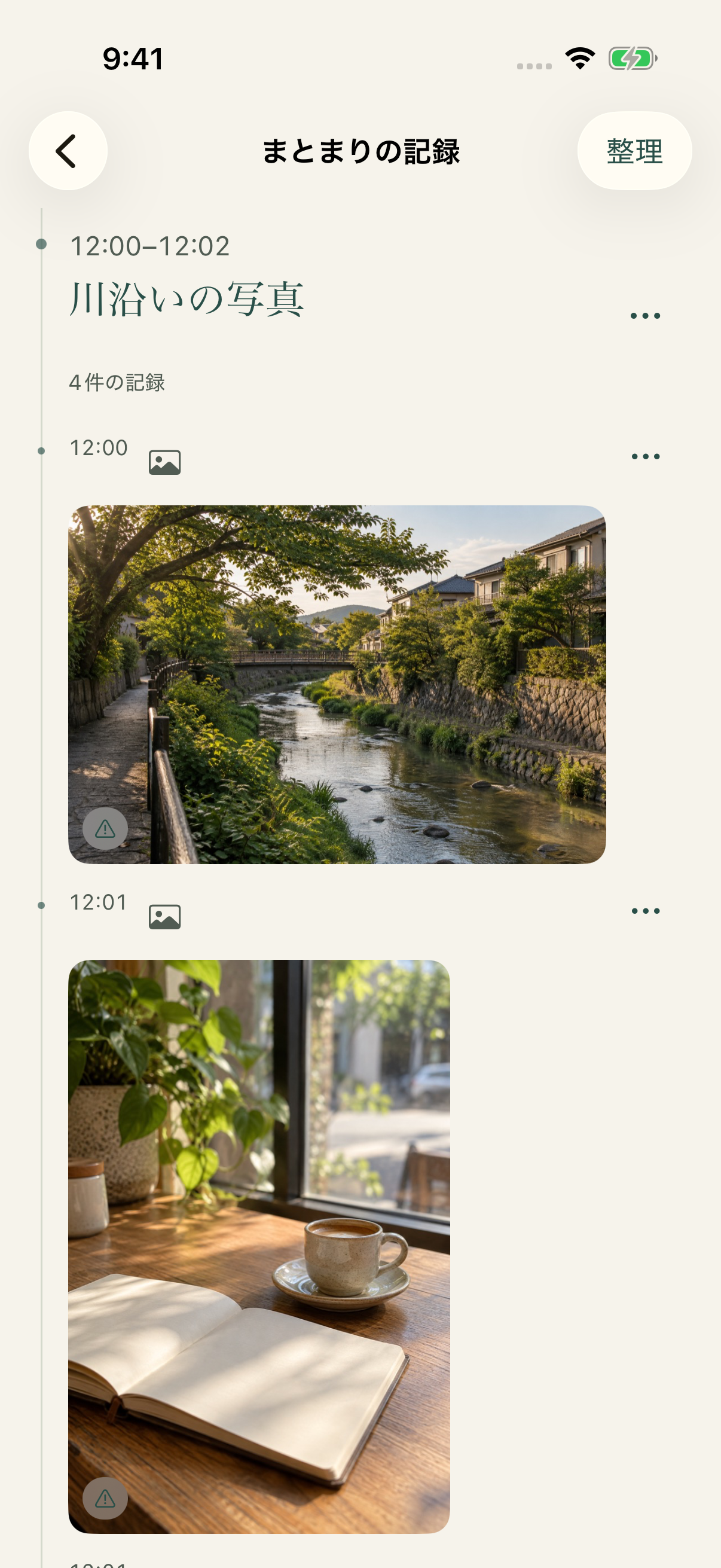Open more options for 川沿いの写真
The height and width of the screenshot is (1568, 721).
coord(645,315)
